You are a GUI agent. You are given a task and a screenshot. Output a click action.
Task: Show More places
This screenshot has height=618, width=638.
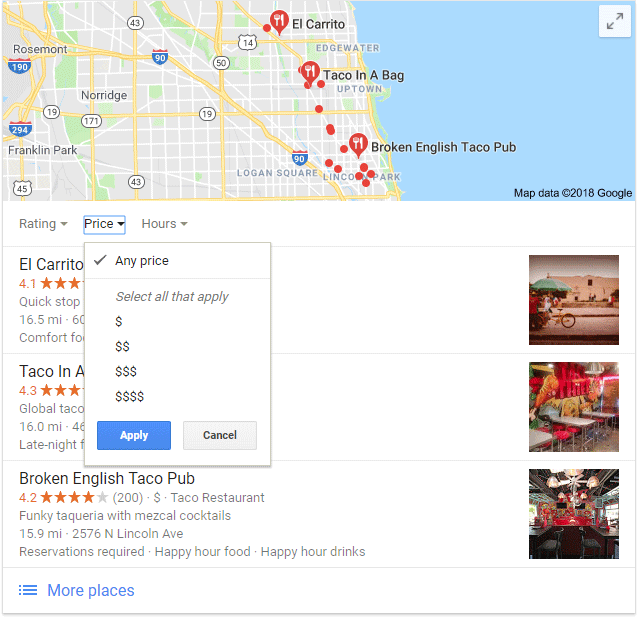[x=77, y=591]
